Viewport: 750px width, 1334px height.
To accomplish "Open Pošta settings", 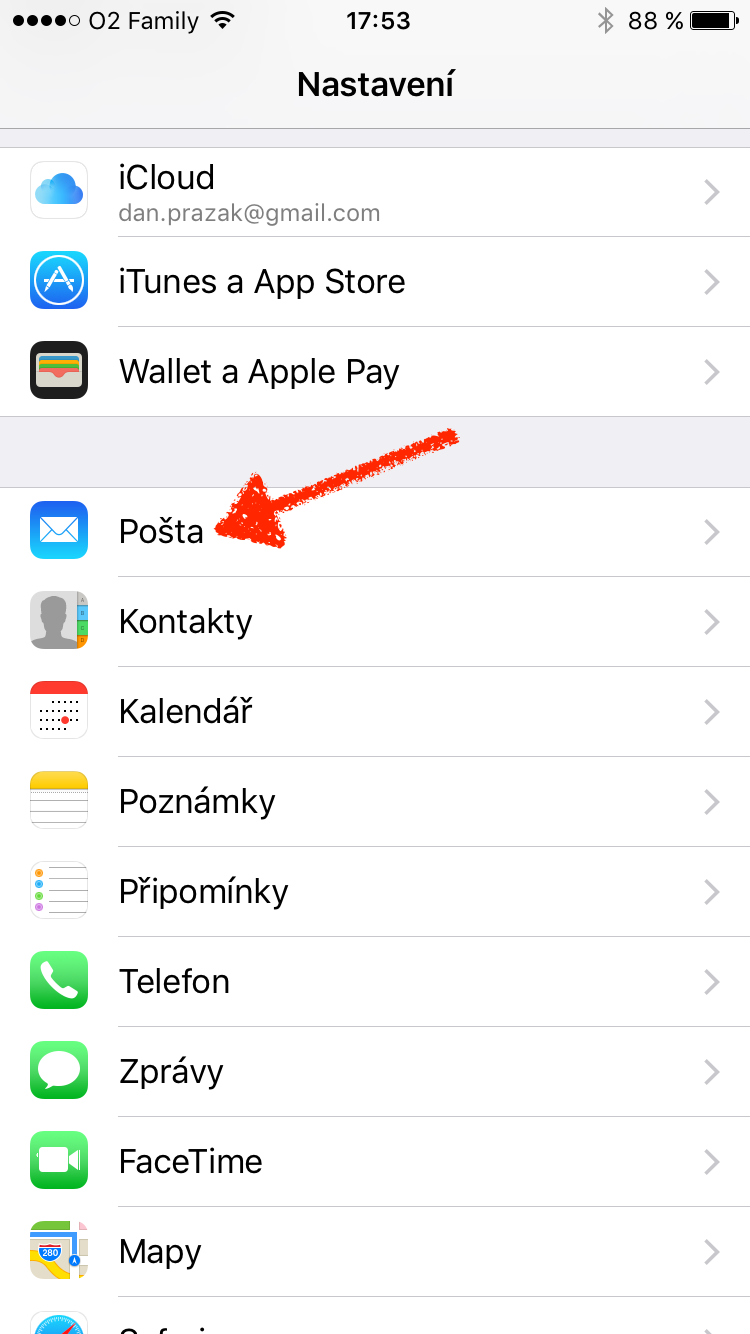I will coord(375,532).
